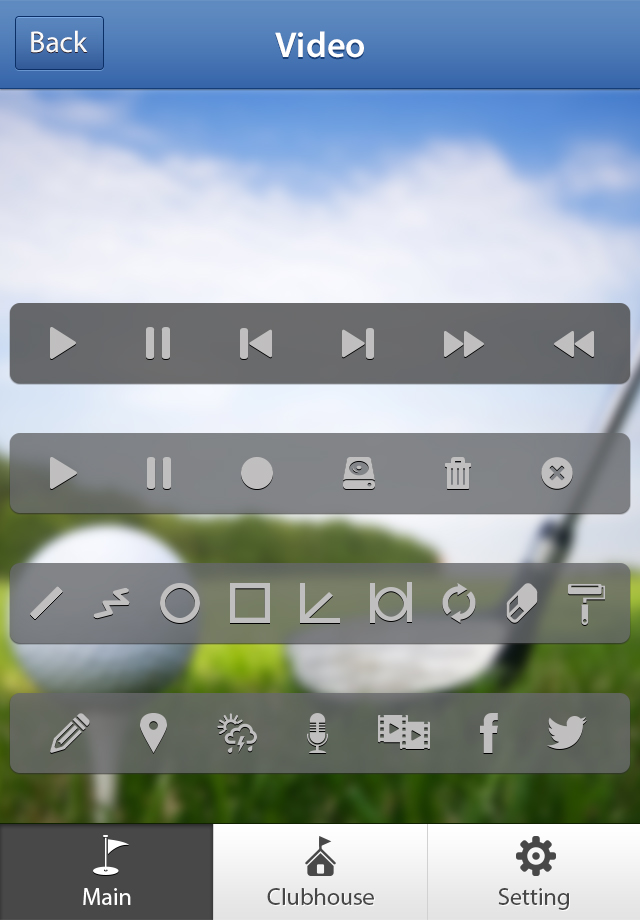Fast forward the video
This screenshot has height=920, width=640.
pyautogui.click(x=463, y=344)
